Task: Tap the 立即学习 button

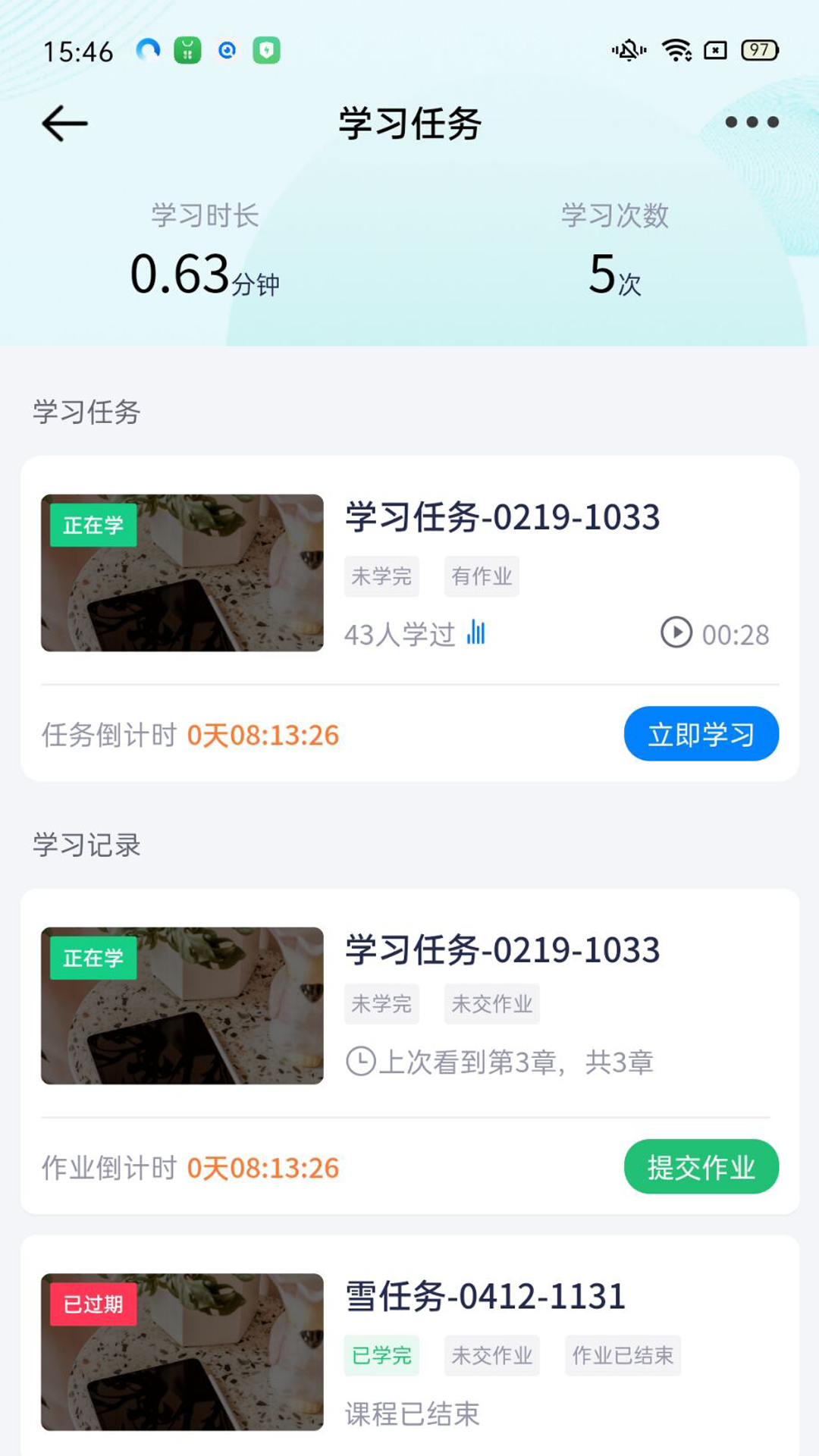Action: (x=701, y=734)
